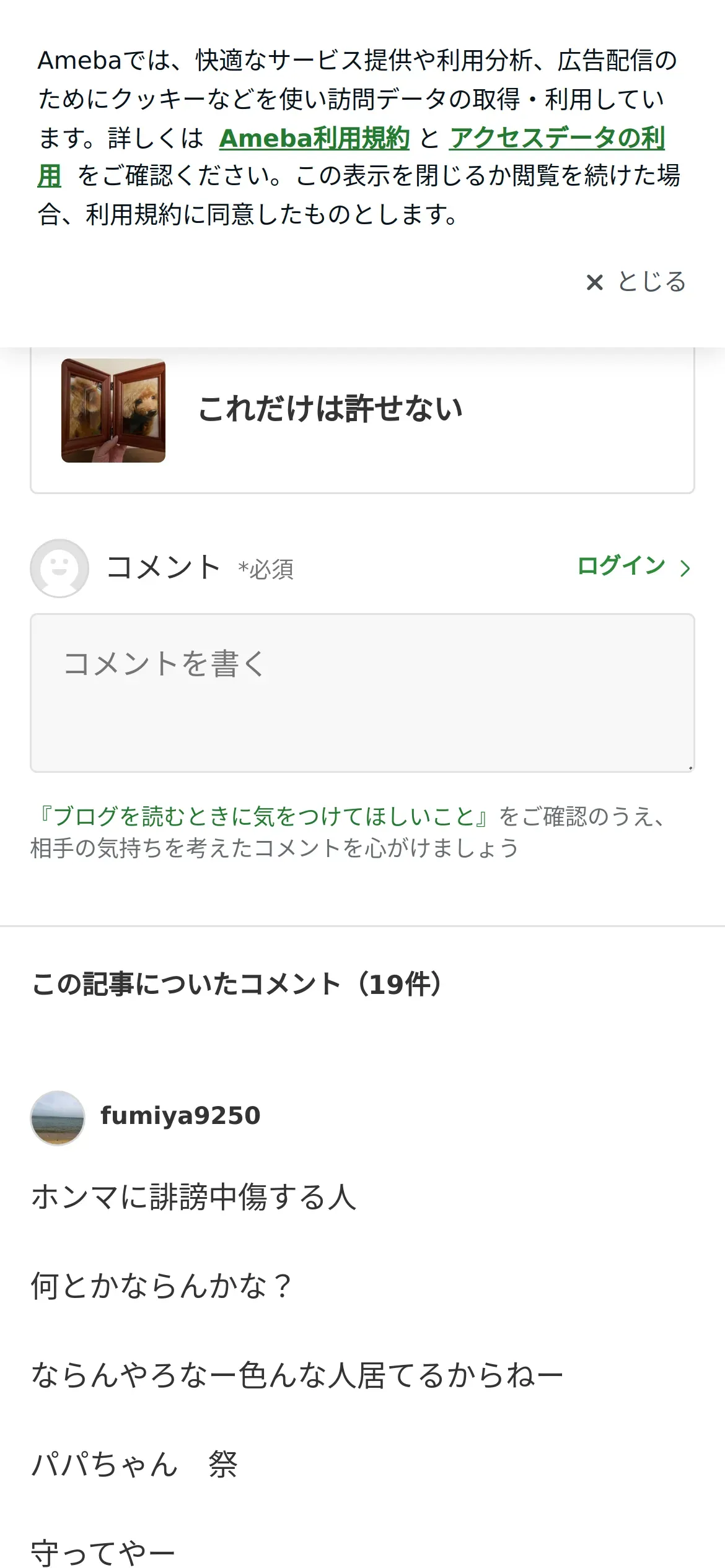This screenshot has height=1568, width=725.
Task: Open the これだけは許せない article card
Action: (x=362, y=410)
